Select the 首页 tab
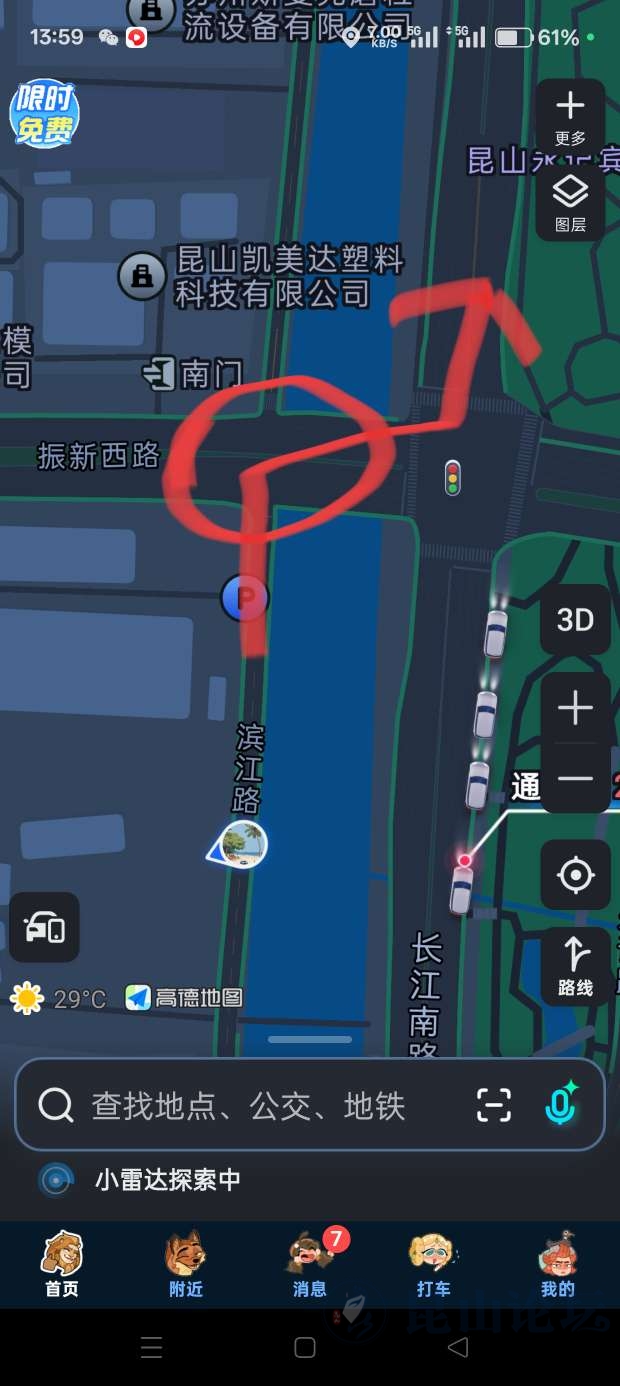This screenshot has width=620, height=1386. tap(62, 1265)
